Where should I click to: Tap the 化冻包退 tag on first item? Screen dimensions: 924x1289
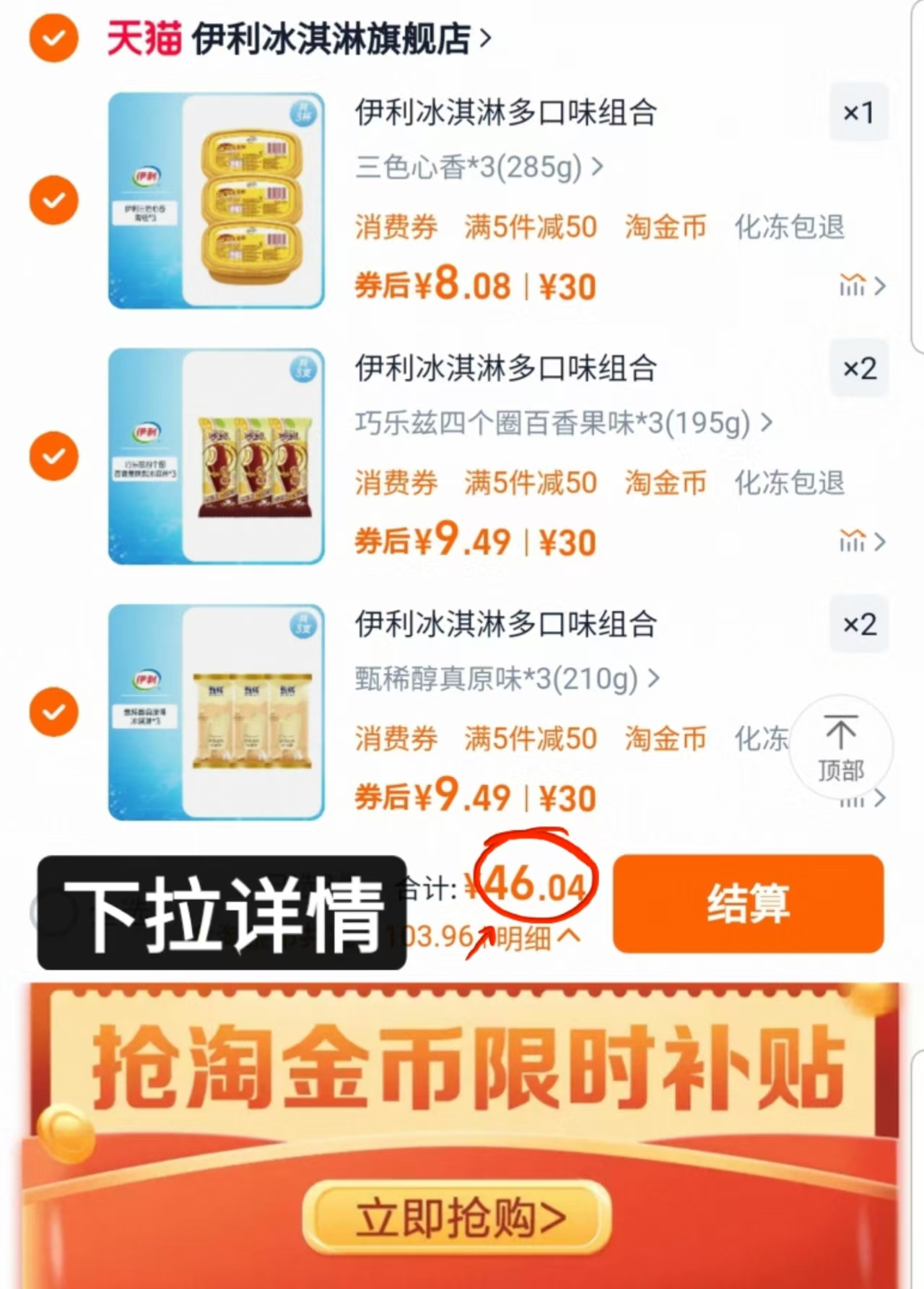(790, 226)
